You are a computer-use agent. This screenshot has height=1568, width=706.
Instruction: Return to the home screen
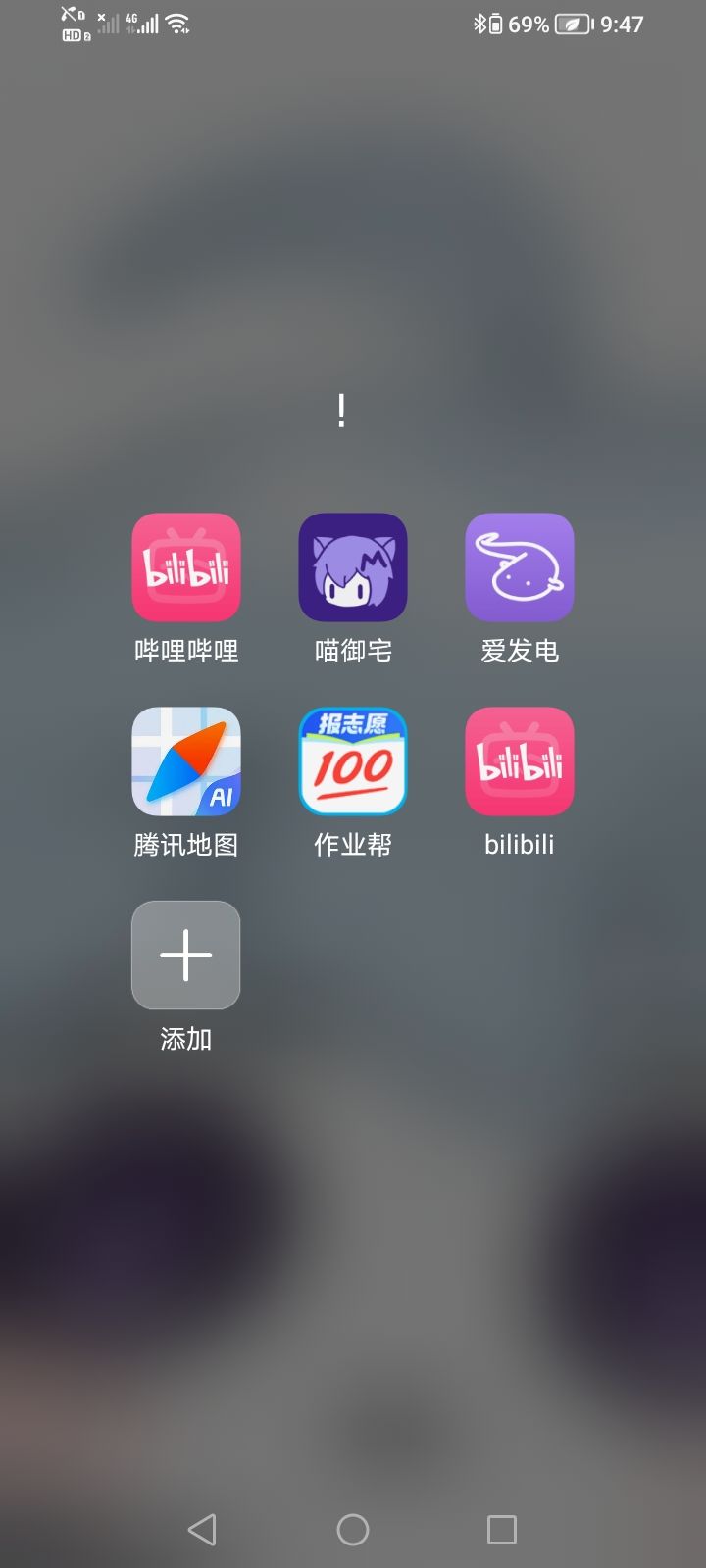pos(353,1529)
